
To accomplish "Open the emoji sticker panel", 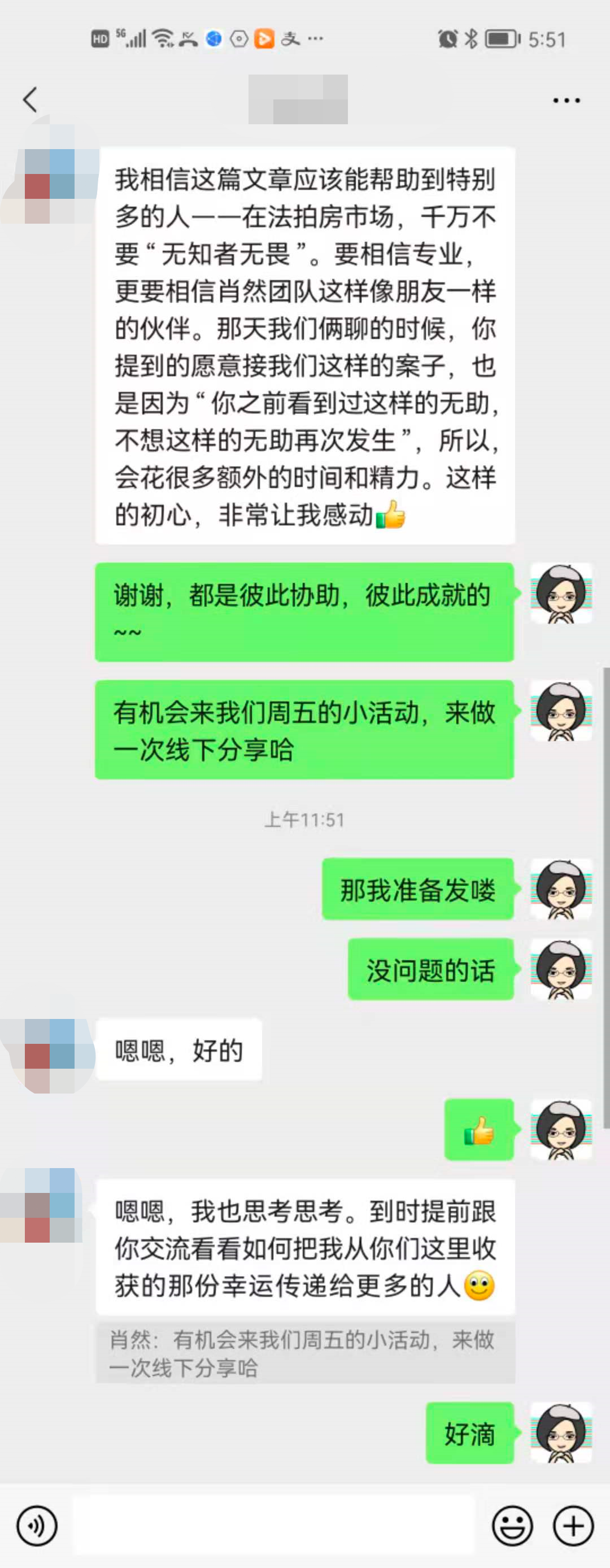I will pos(512,1526).
